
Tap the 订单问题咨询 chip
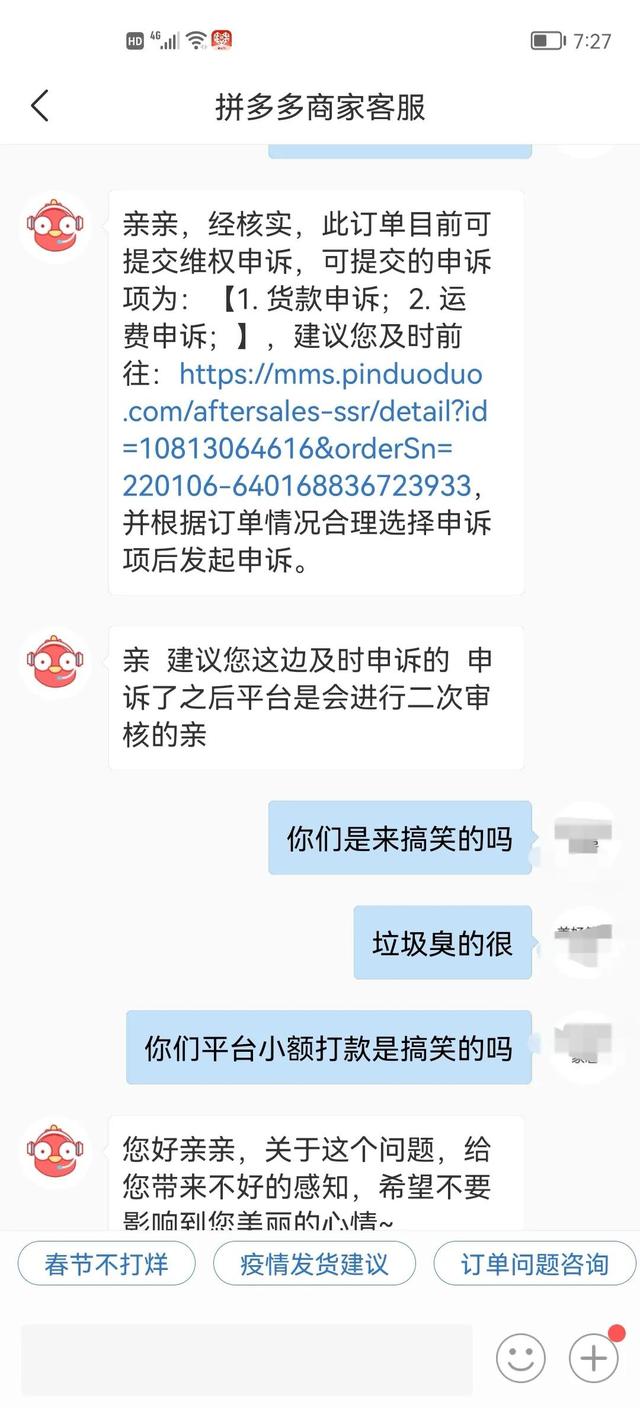pyautogui.click(x=534, y=1264)
